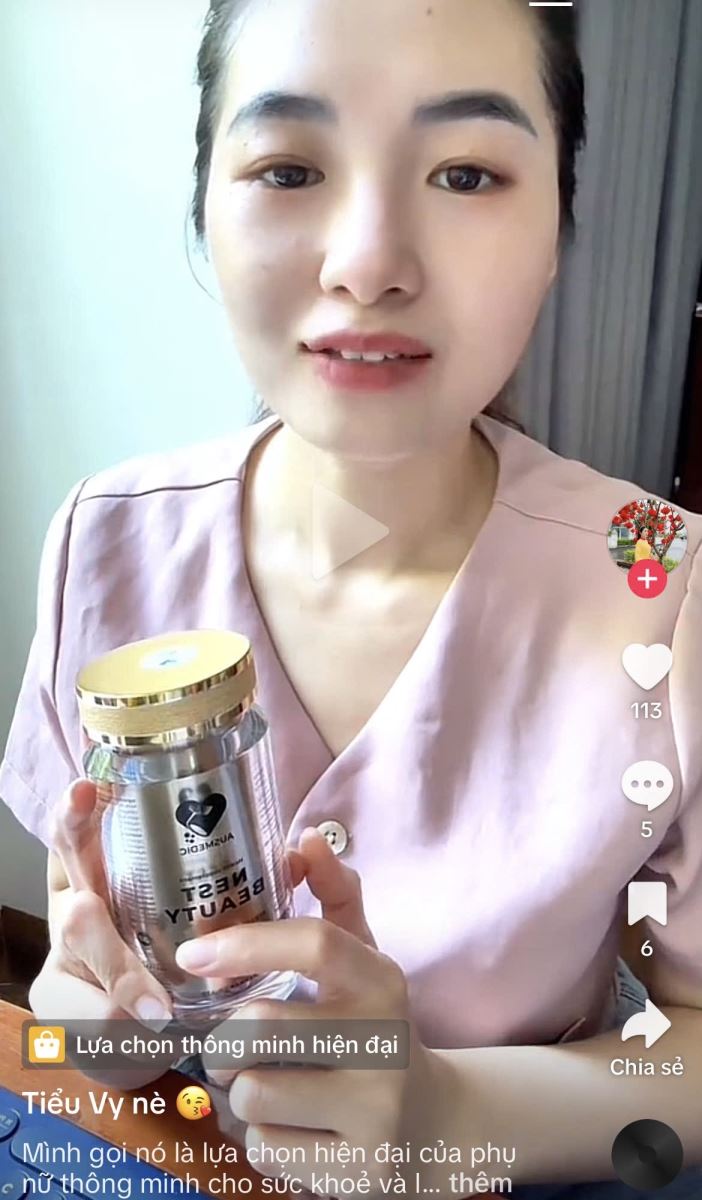Like this video with the heart
The height and width of the screenshot is (1200, 702).
click(x=647, y=667)
